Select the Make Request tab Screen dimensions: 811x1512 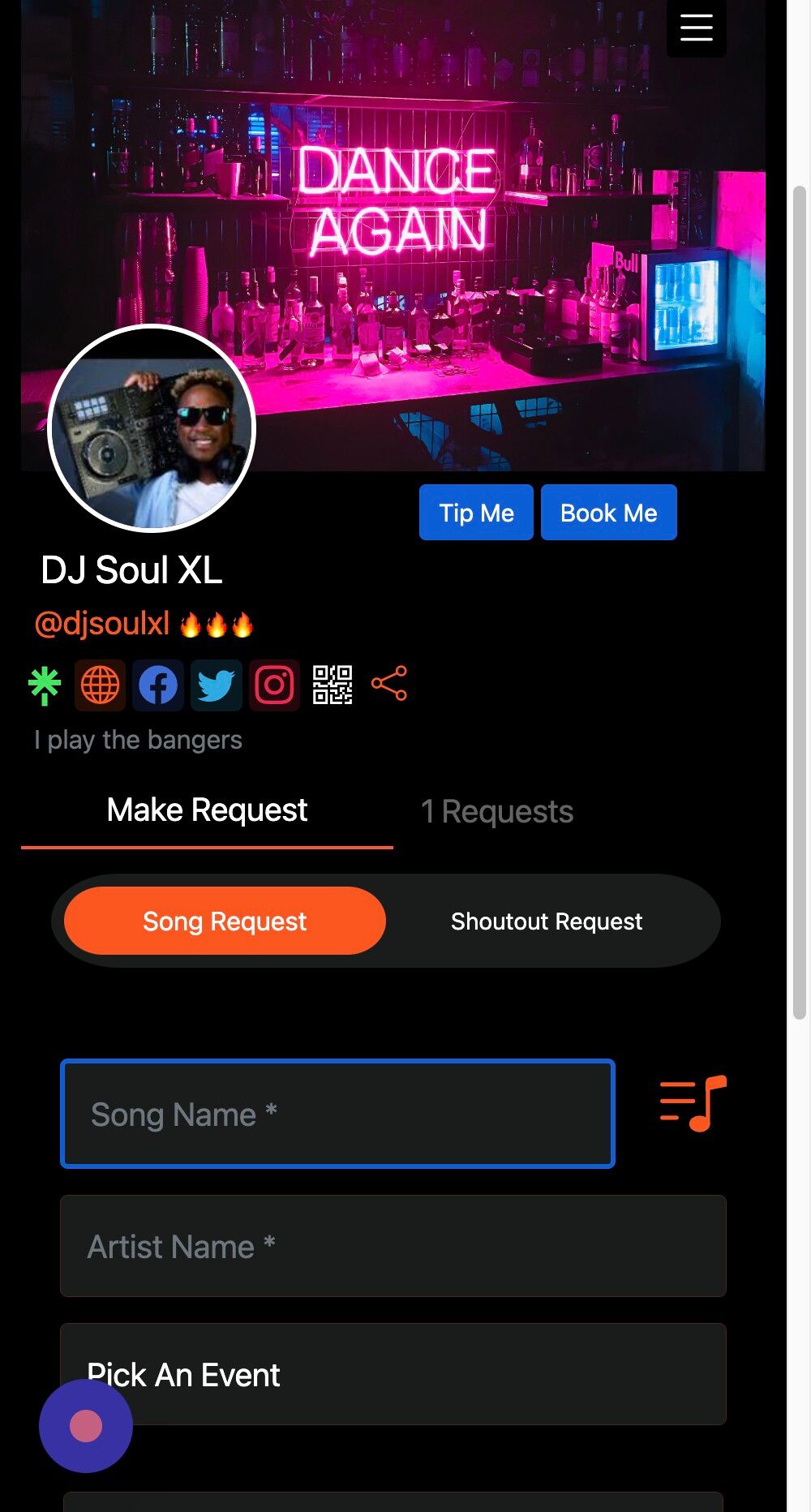207,810
